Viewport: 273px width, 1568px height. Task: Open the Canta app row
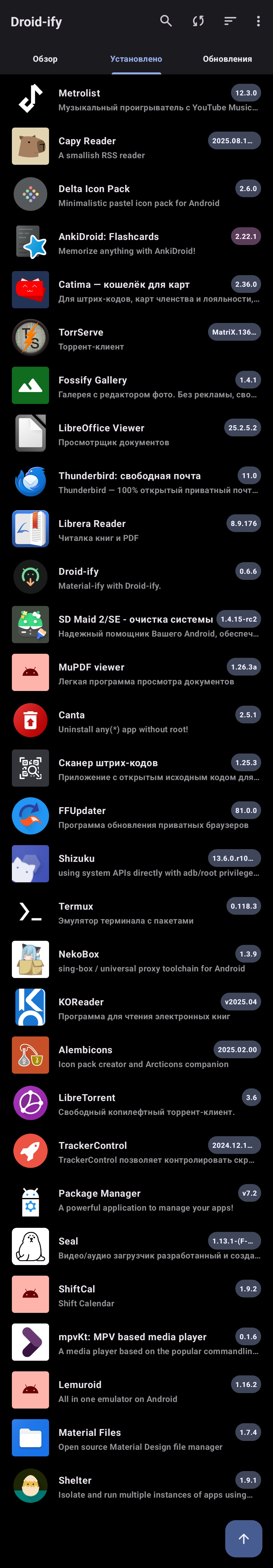[136, 721]
